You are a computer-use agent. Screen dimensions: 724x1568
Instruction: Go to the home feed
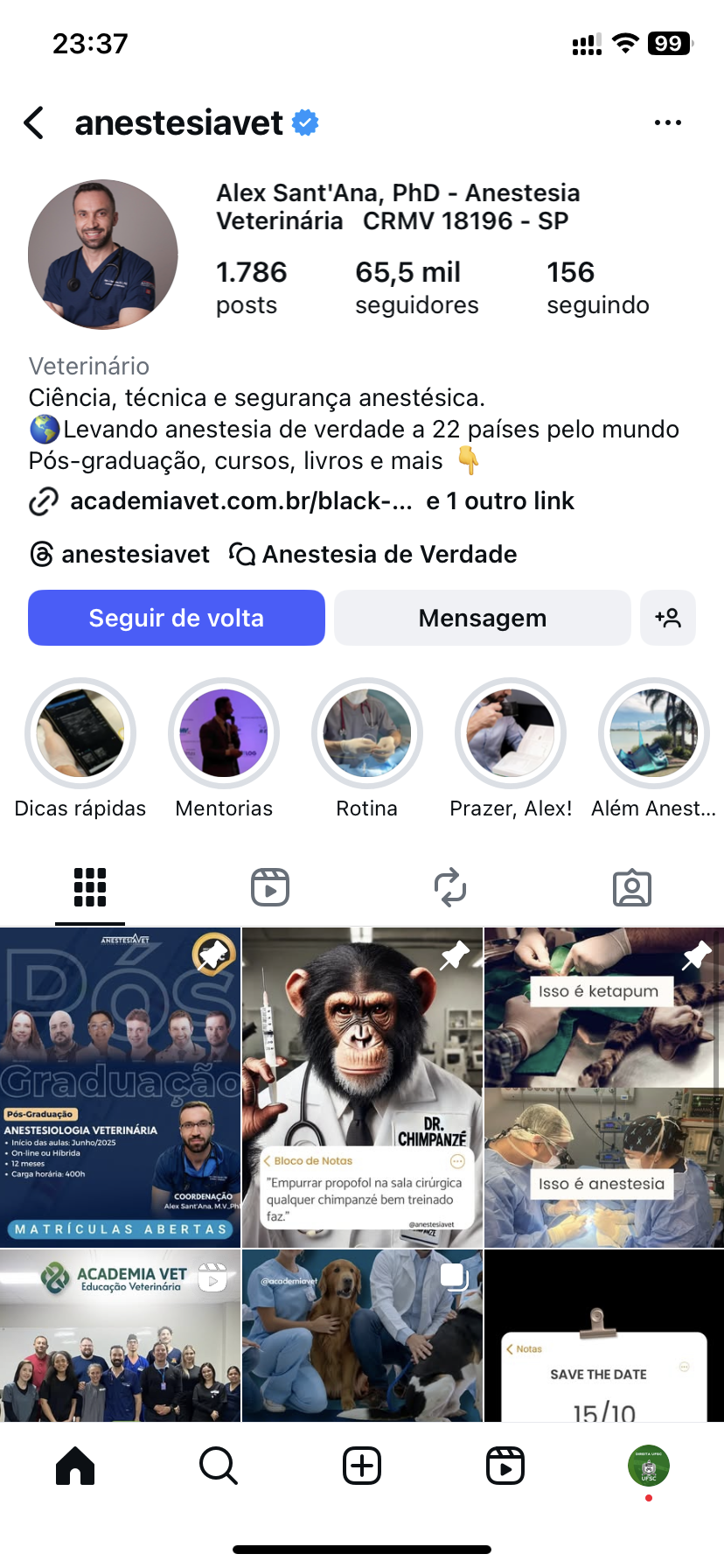(x=75, y=1465)
